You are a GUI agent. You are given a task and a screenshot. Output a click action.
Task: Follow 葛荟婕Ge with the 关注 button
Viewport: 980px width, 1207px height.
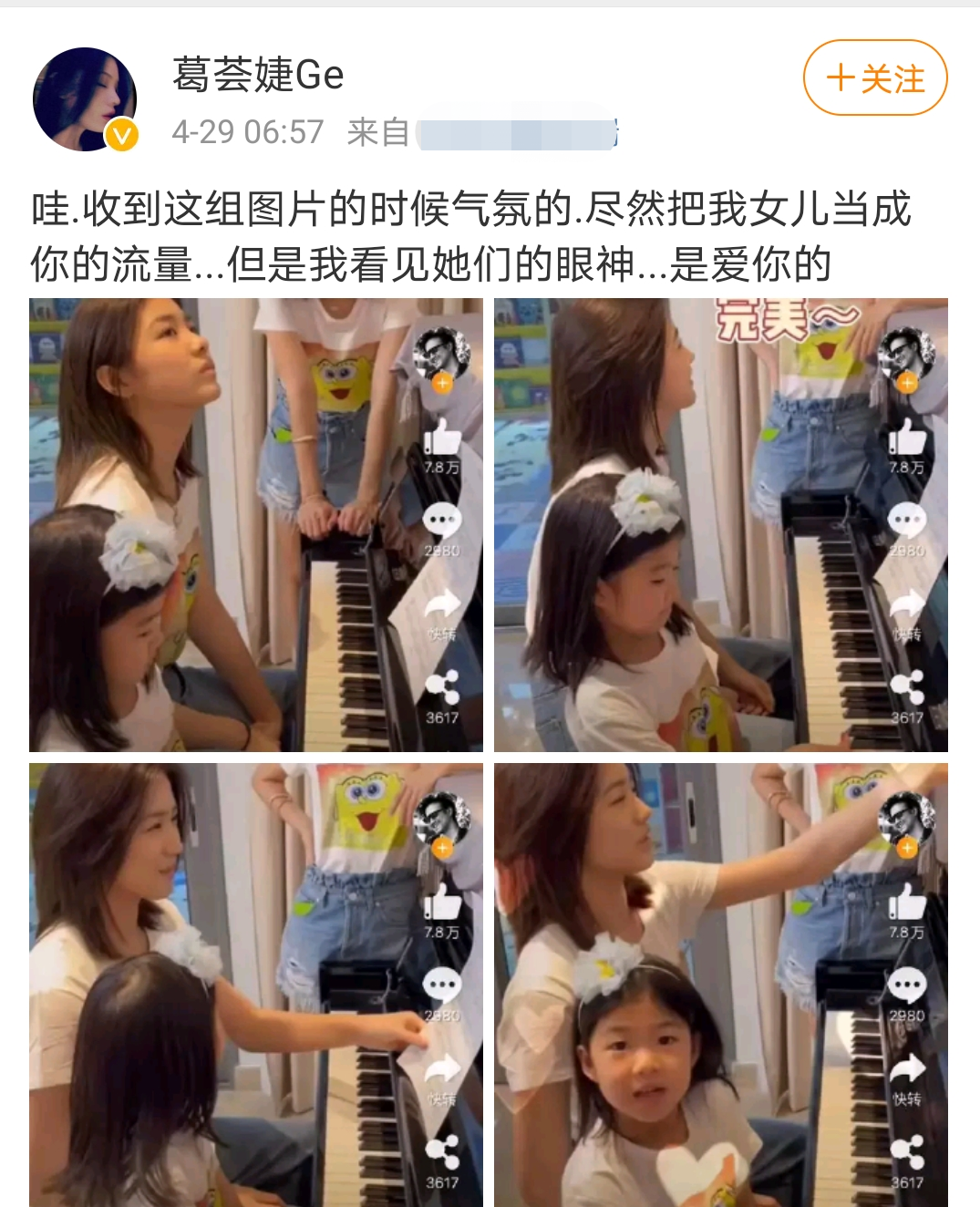point(874,78)
